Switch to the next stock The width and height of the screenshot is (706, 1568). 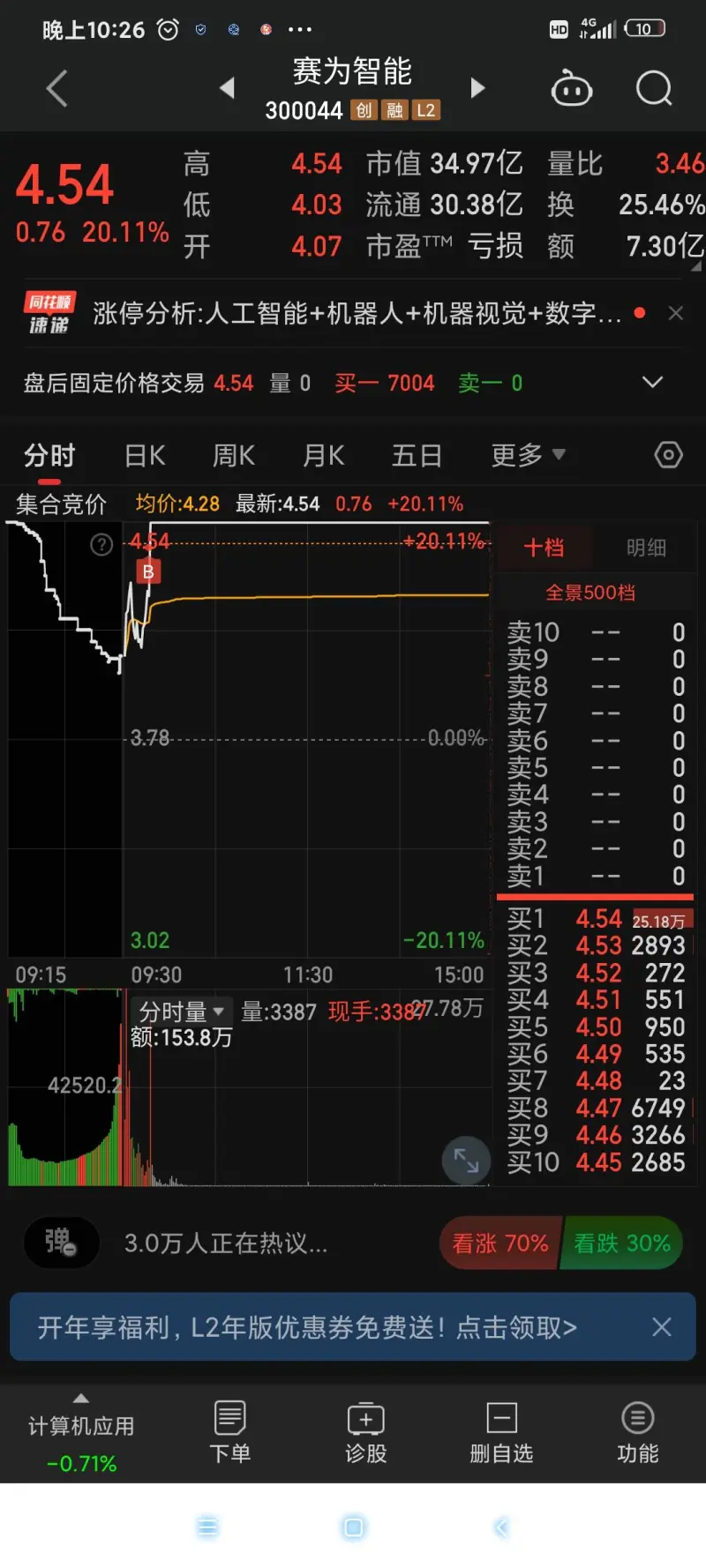(x=477, y=87)
